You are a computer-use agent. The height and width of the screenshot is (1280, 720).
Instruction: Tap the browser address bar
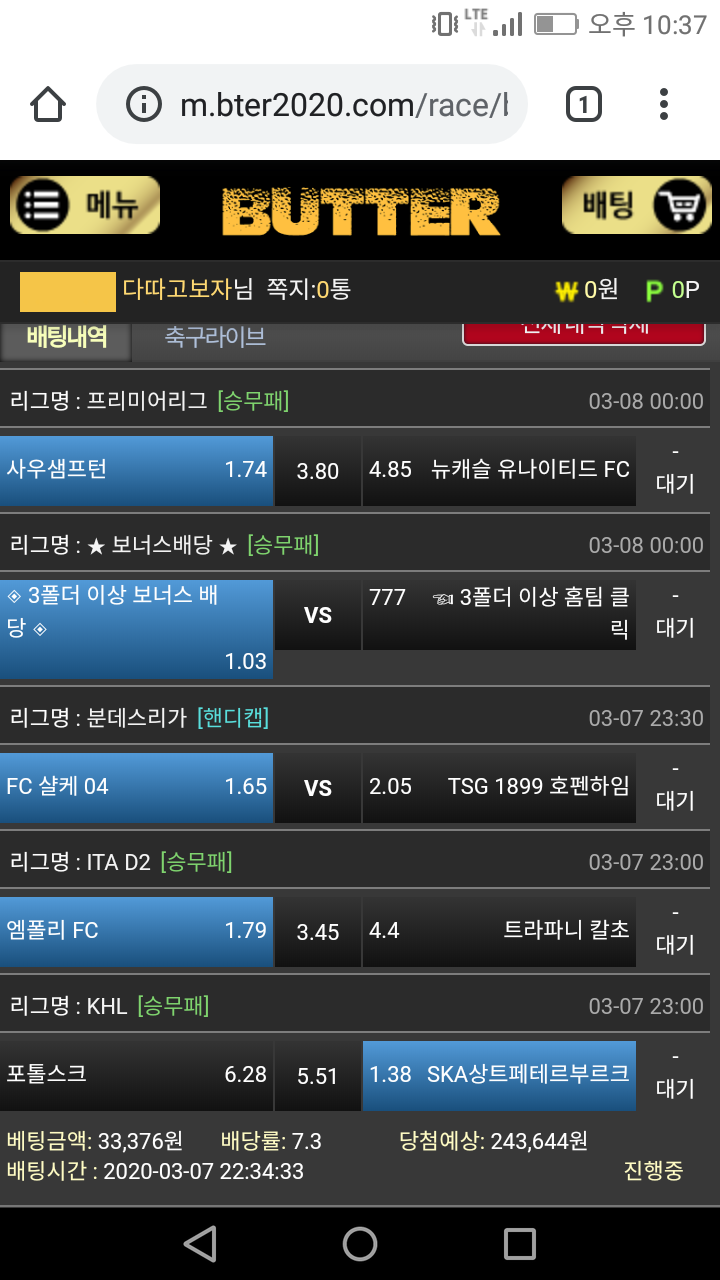pos(330,105)
